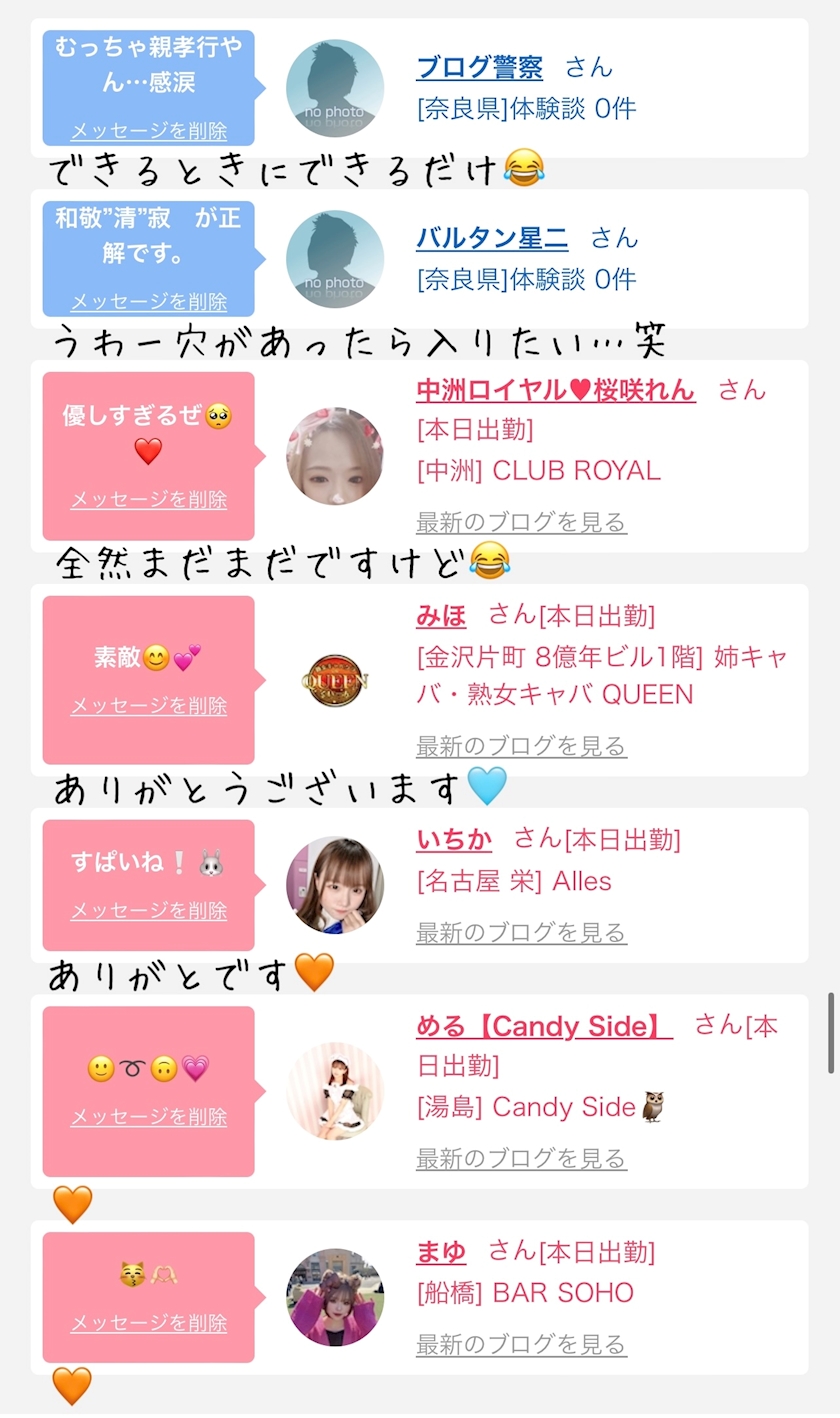Open める【Candy Side】's profile
840x1418 pixels.
pos(544,1026)
